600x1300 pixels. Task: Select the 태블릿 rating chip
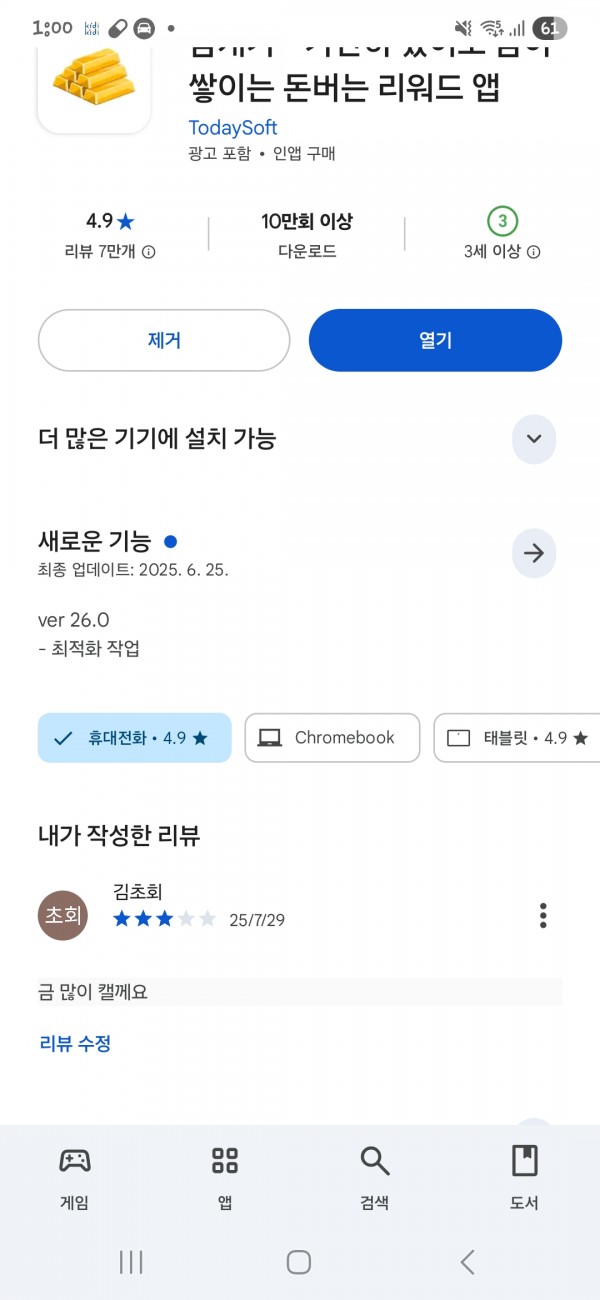coord(517,738)
